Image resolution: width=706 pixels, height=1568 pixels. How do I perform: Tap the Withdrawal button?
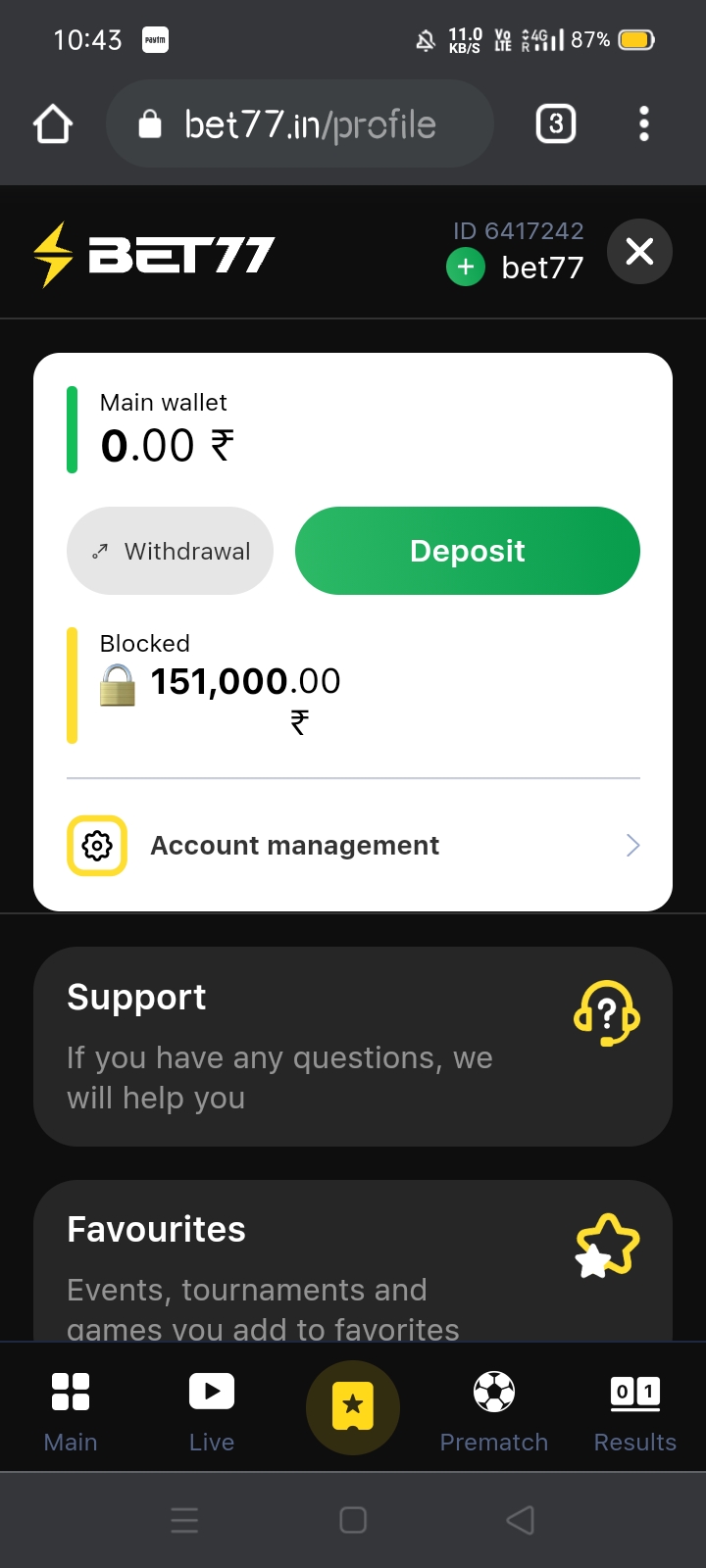pos(170,551)
